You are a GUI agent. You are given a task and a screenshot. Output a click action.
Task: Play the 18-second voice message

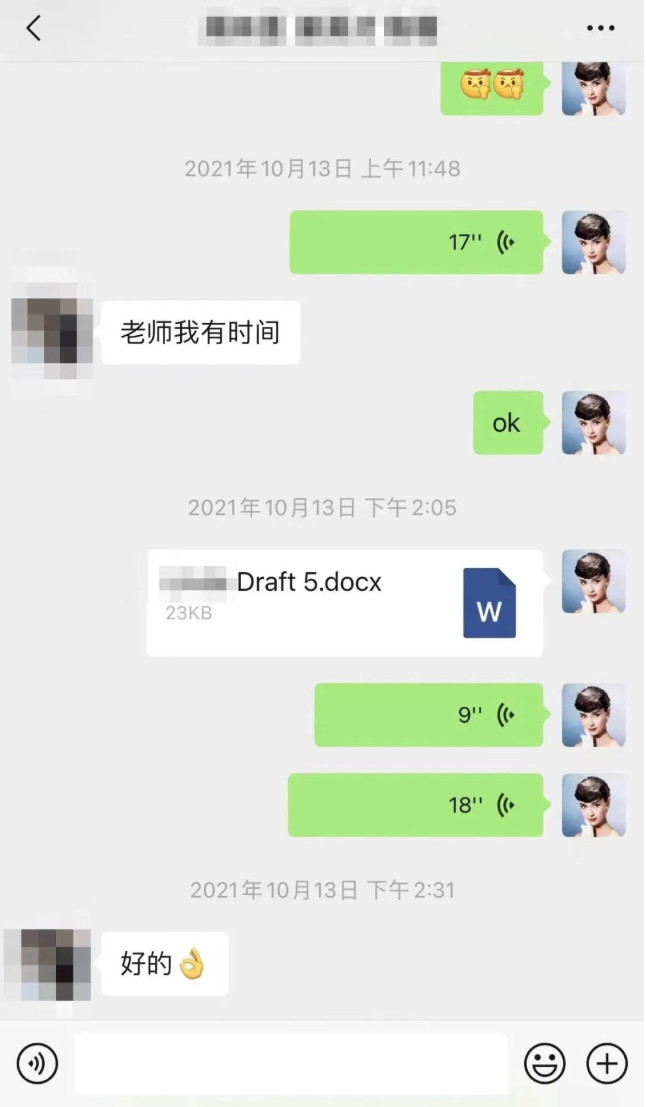[415, 804]
